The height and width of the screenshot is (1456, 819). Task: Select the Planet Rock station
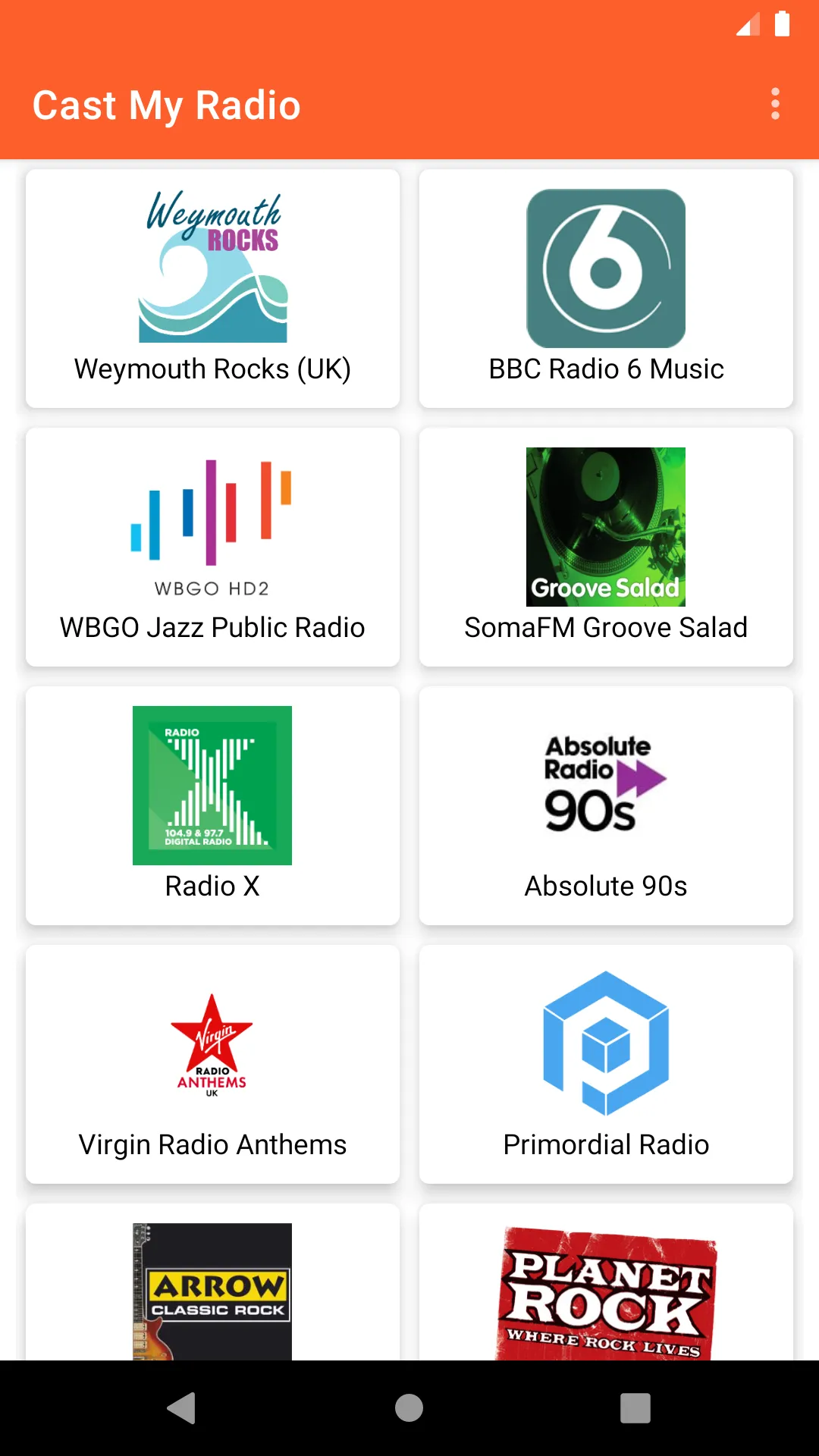[x=606, y=1282]
